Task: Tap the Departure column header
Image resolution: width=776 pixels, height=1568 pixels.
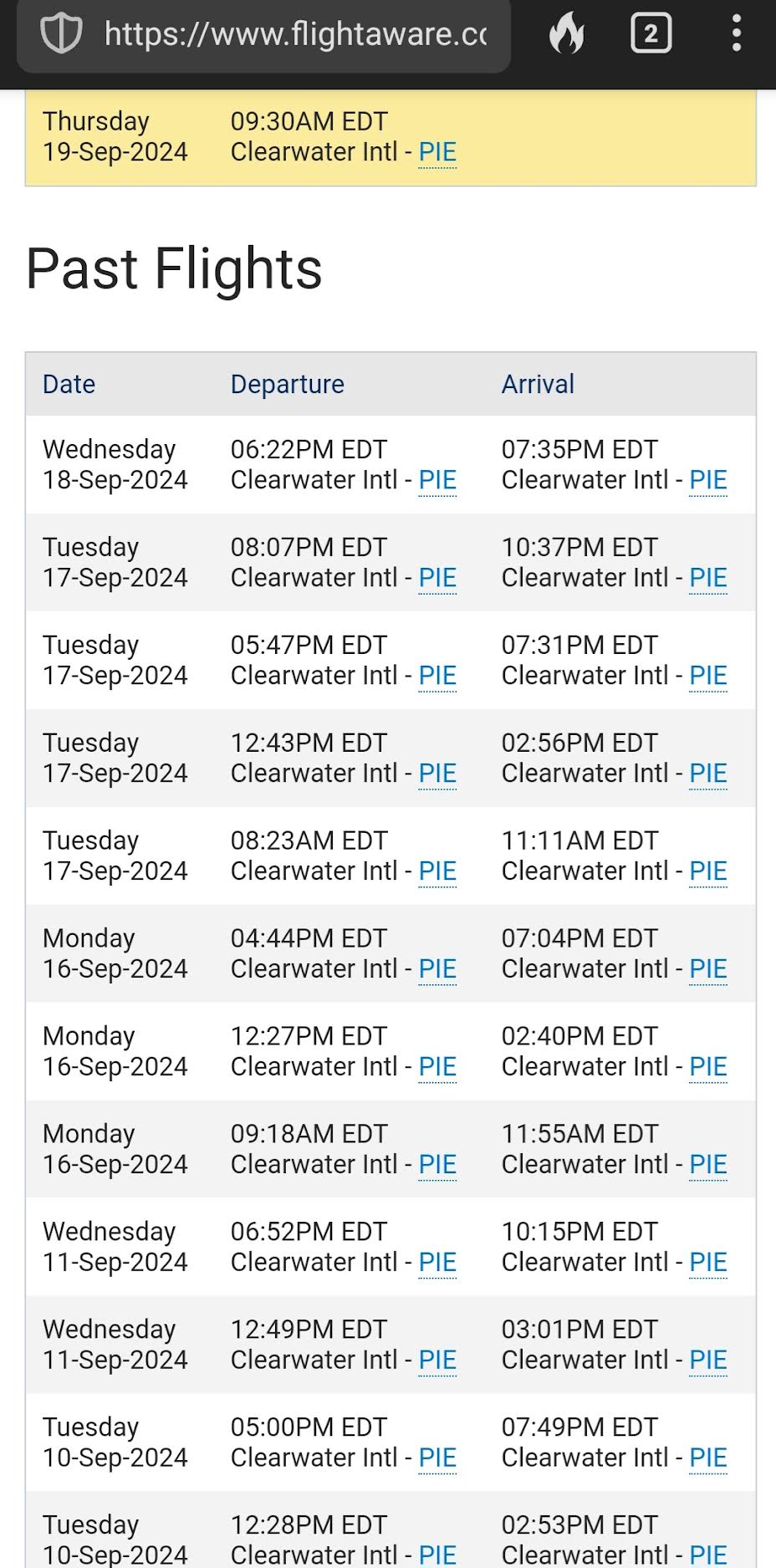Action: [x=287, y=385]
